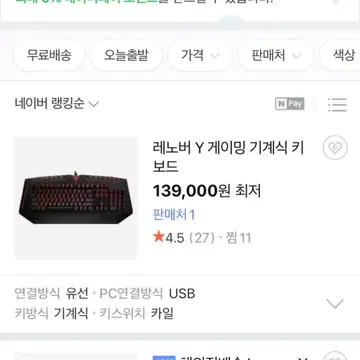Tap the 색상 filter chip
This screenshot has width=360, height=360.
click(x=341, y=55)
